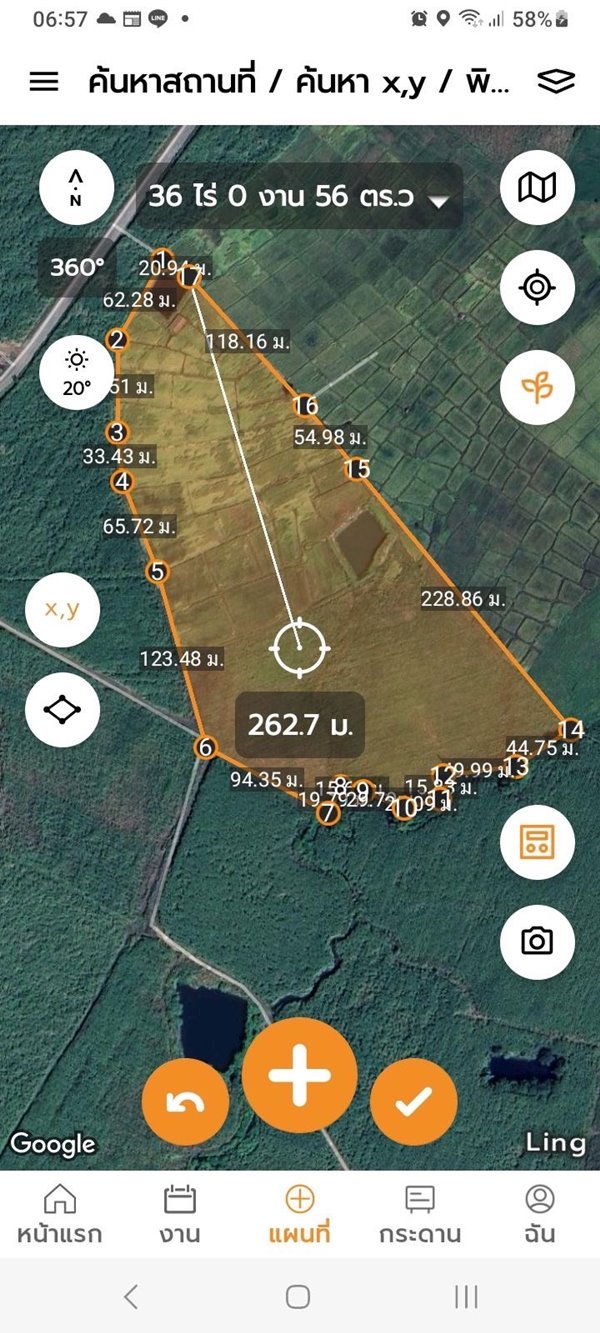
Task: Take a photo with camera button
Action: [537, 941]
